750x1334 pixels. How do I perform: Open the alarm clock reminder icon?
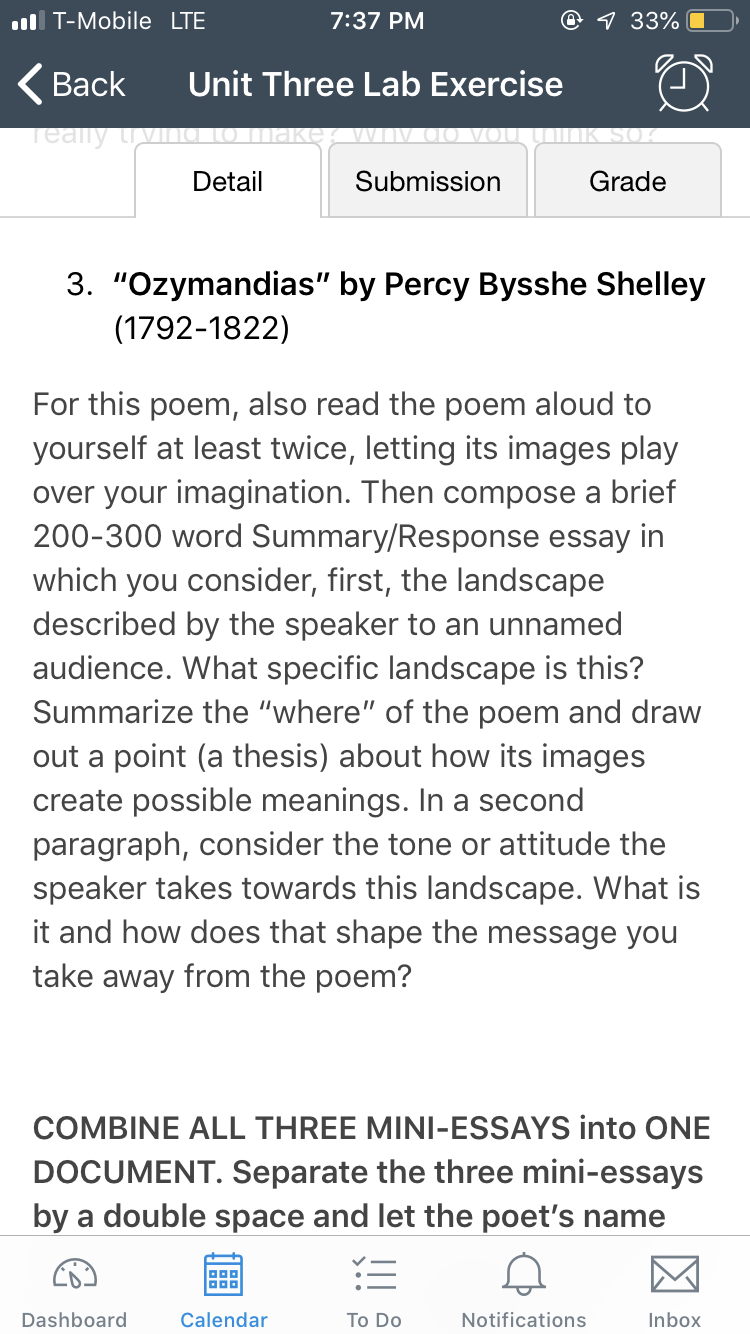coord(684,83)
